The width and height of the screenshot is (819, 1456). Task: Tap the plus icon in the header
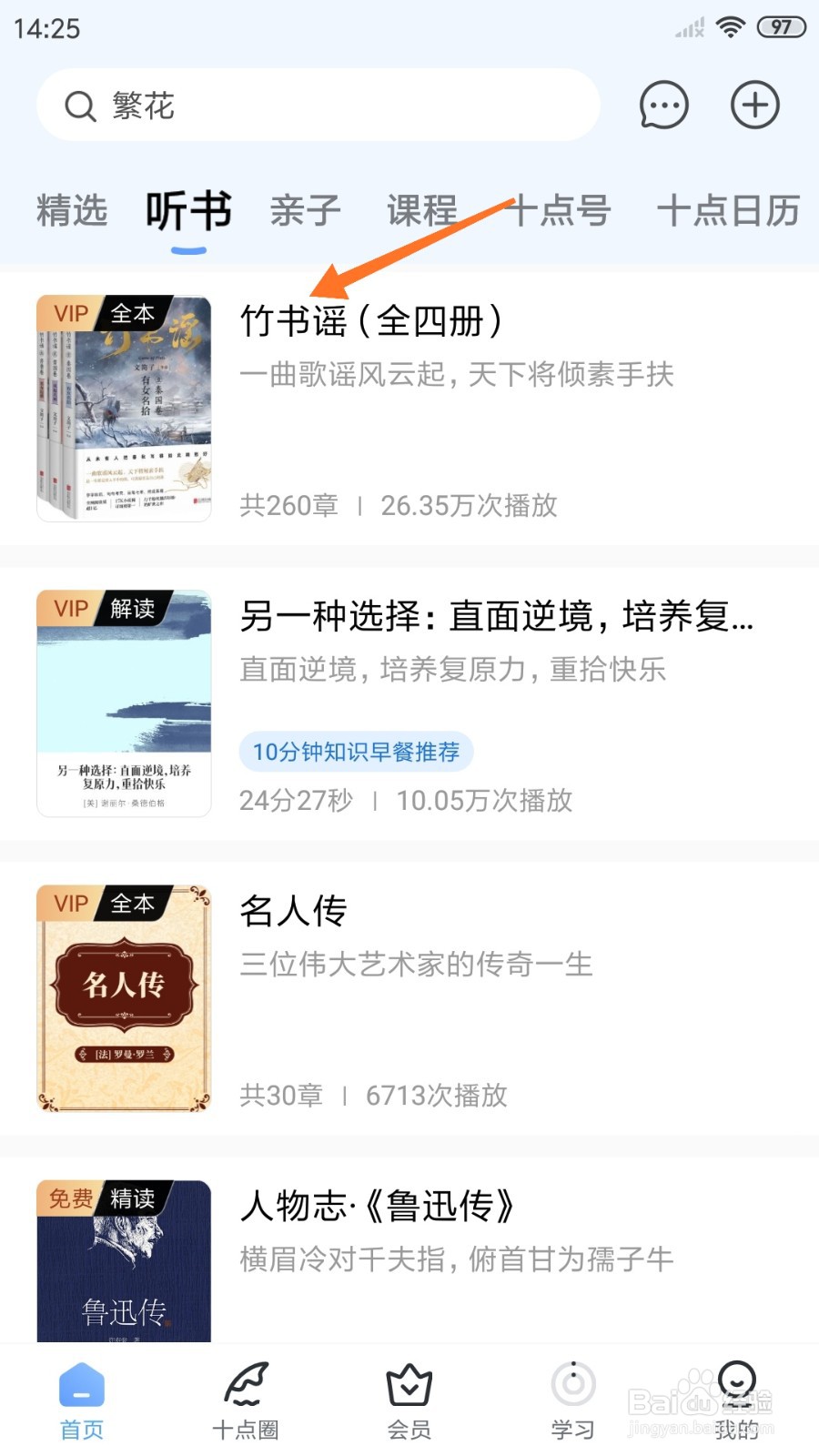[x=755, y=106]
